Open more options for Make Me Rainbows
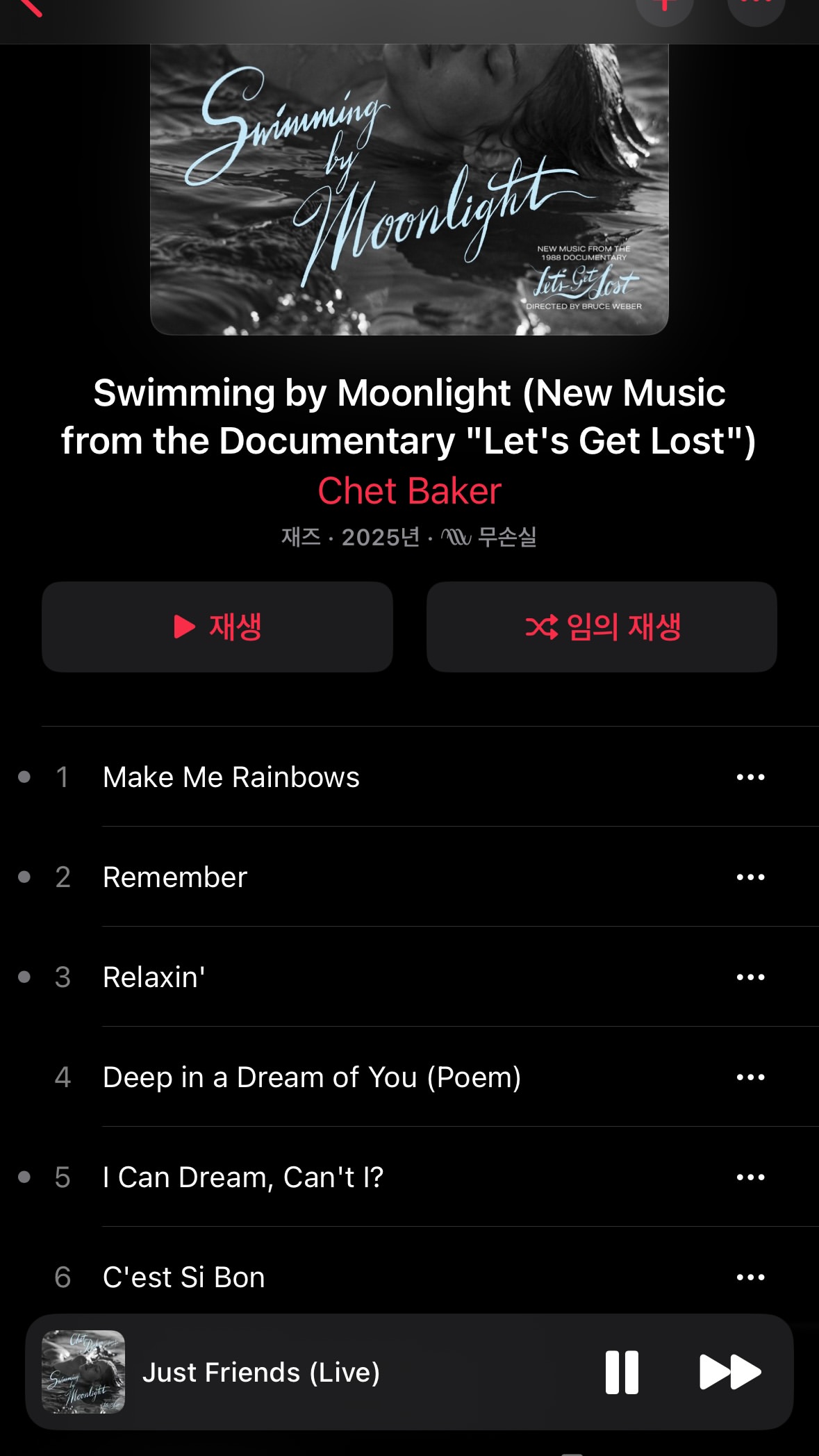Image resolution: width=819 pixels, height=1456 pixels. (750, 777)
